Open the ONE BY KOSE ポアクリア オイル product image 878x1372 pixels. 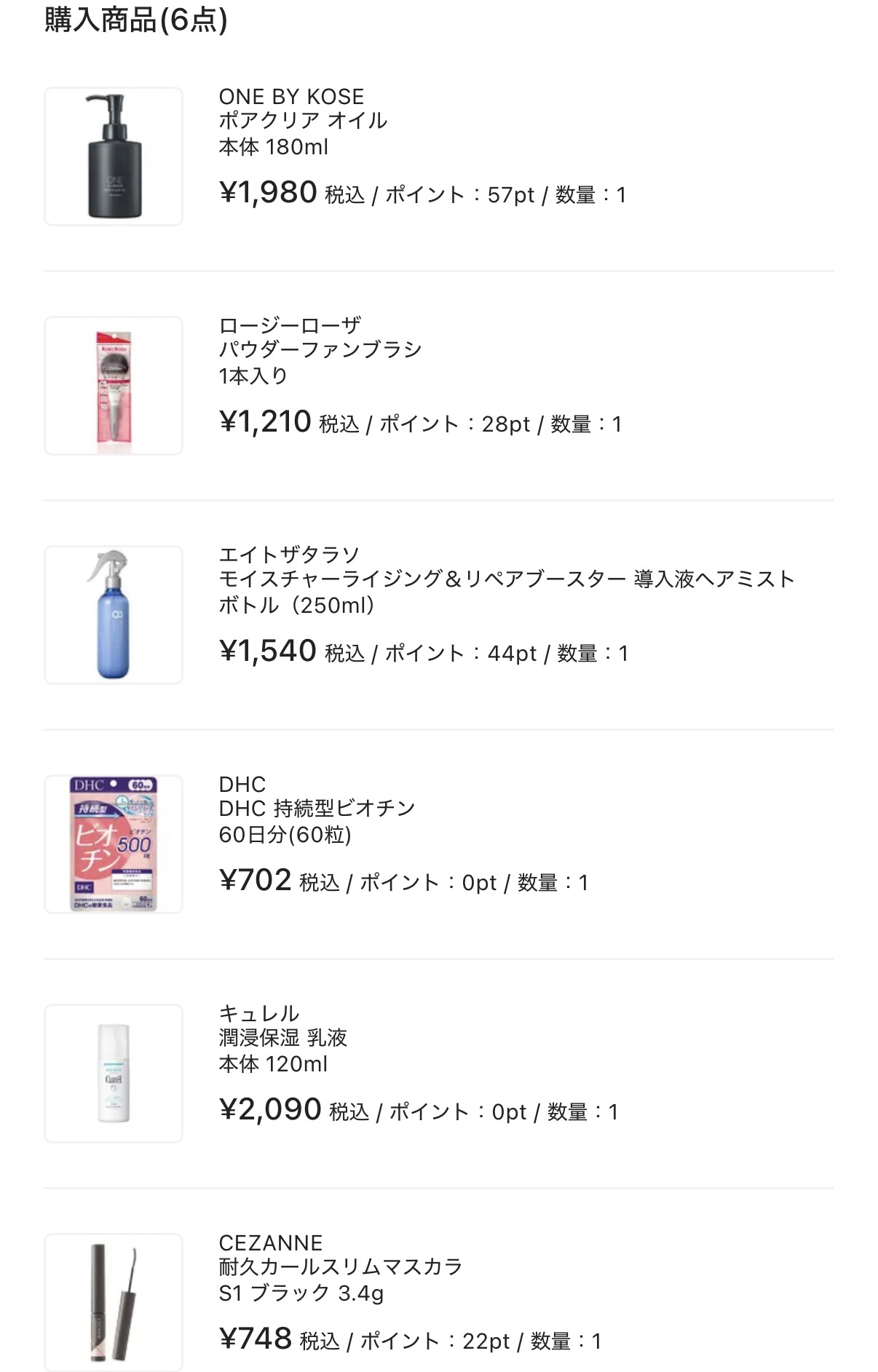tap(114, 156)
